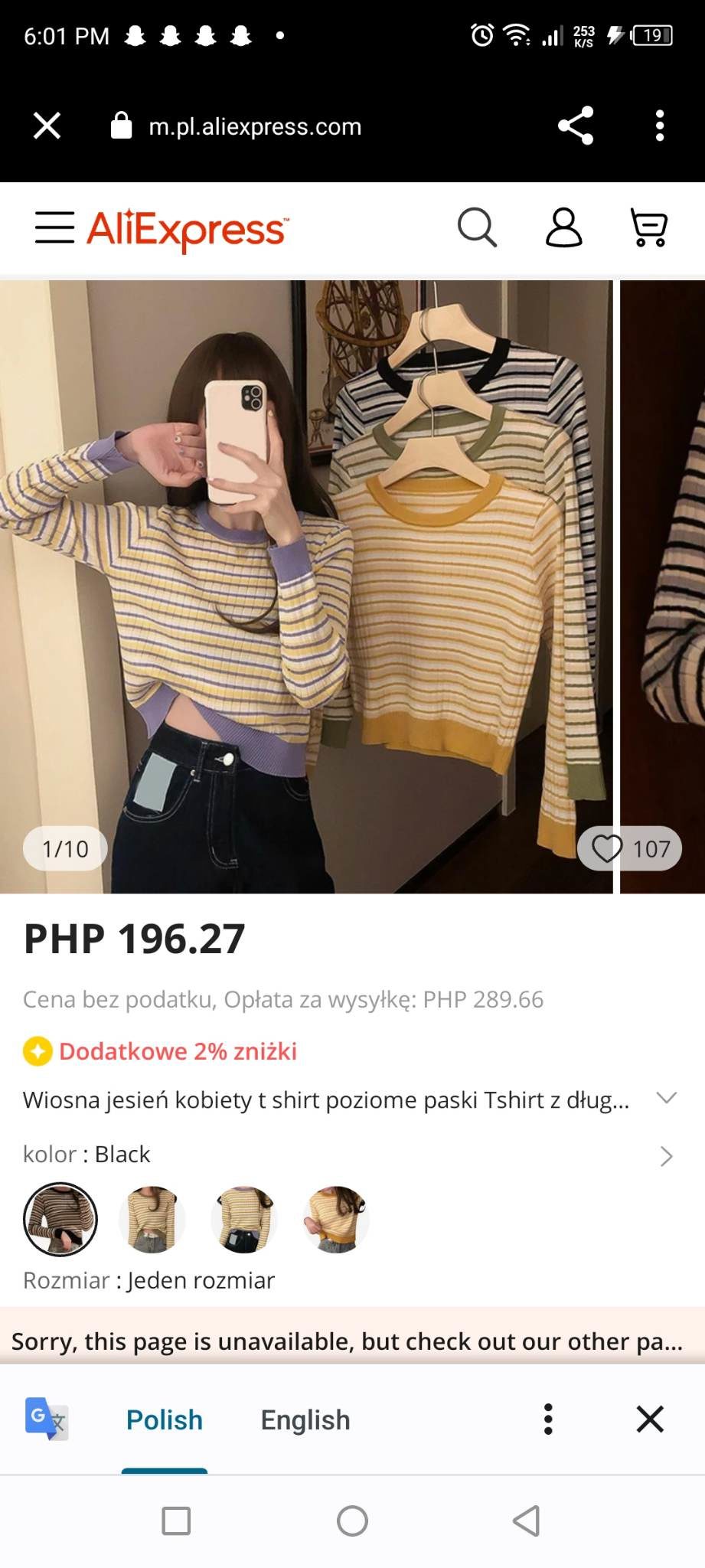Open the account profile icon
The width and height of the screenshot is (705, 1568).
tap(563, 227)
